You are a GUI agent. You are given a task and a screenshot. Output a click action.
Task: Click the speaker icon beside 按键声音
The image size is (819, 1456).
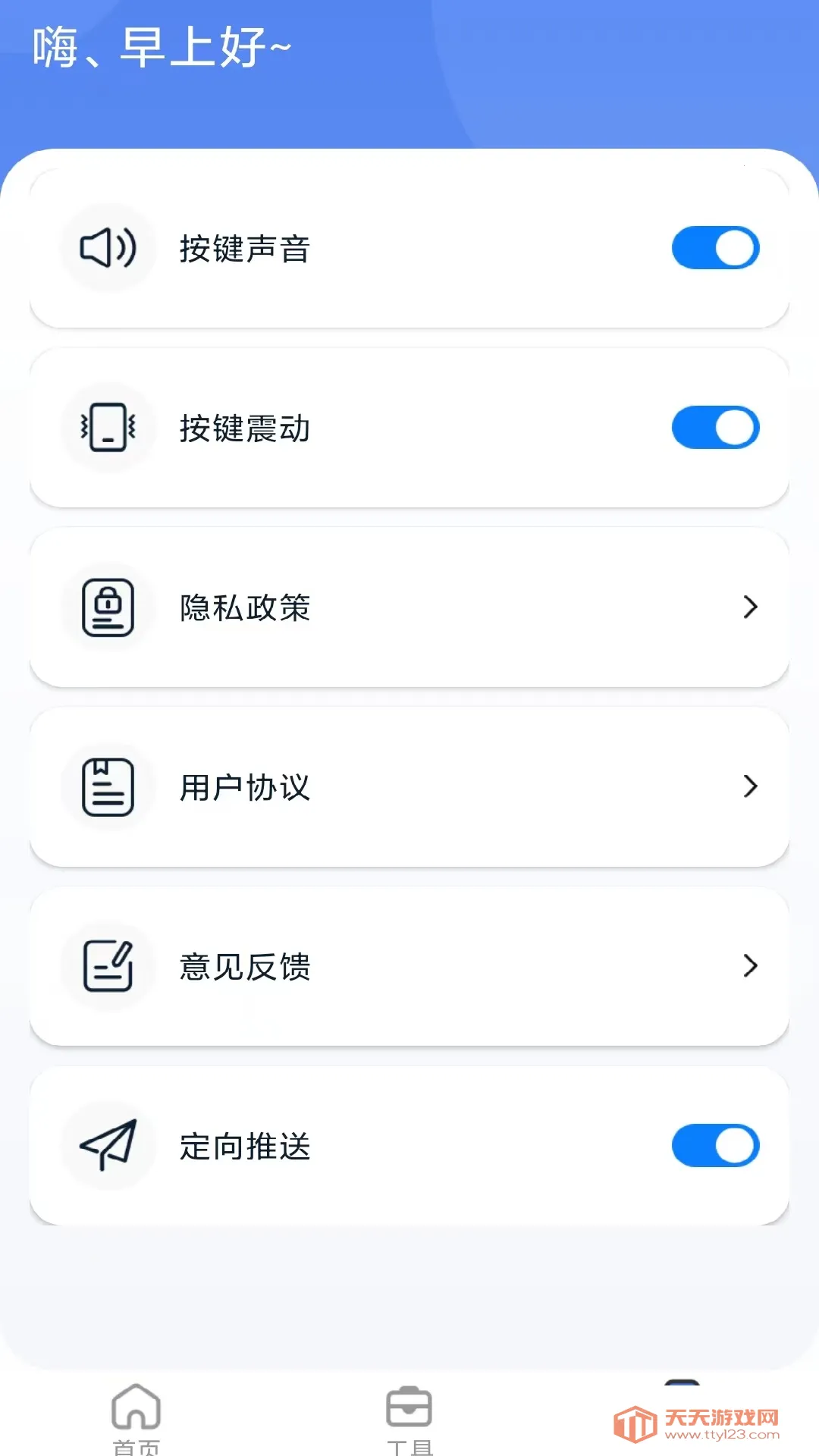point(108,249)
